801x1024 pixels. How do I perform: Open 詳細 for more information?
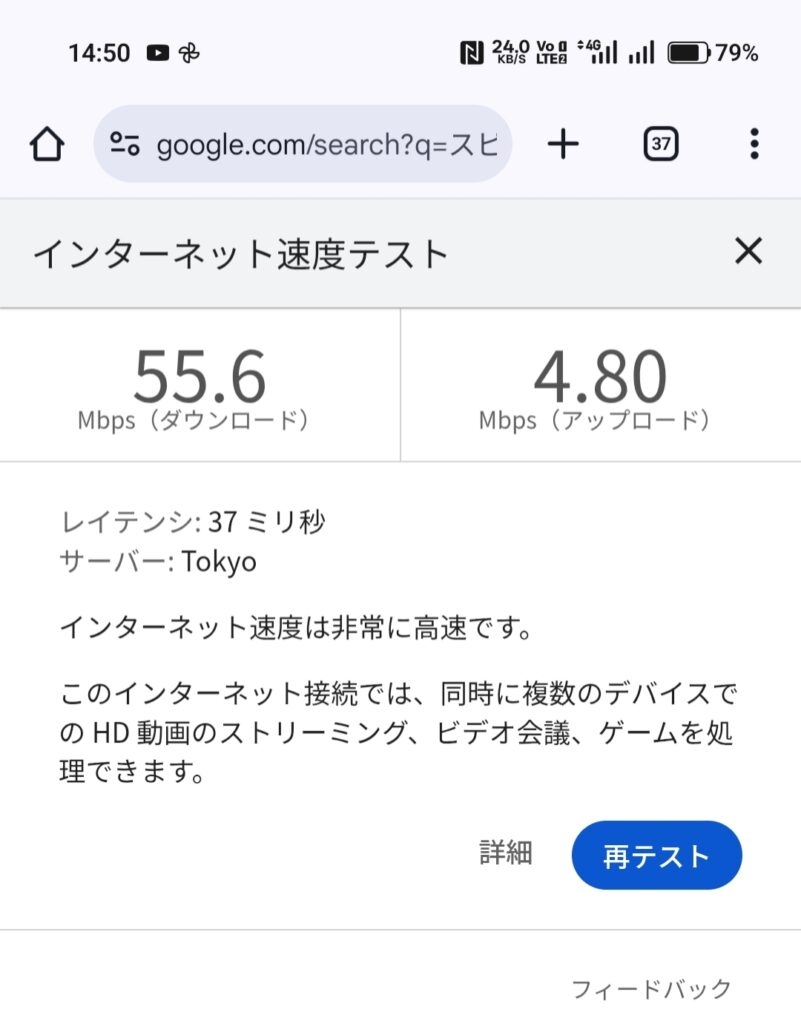[x=506, y=853]
